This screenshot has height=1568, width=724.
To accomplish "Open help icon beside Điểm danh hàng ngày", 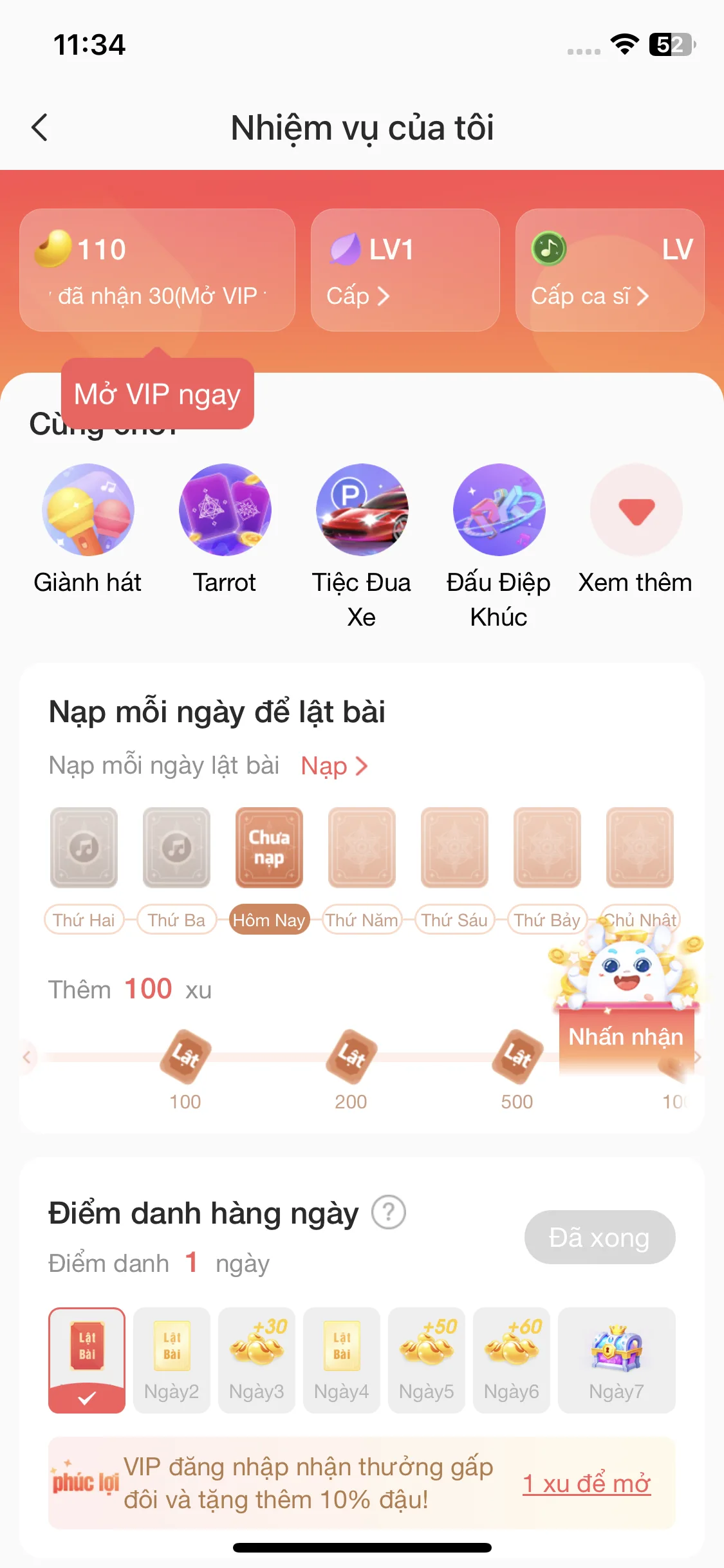I will coord(389,1213).
